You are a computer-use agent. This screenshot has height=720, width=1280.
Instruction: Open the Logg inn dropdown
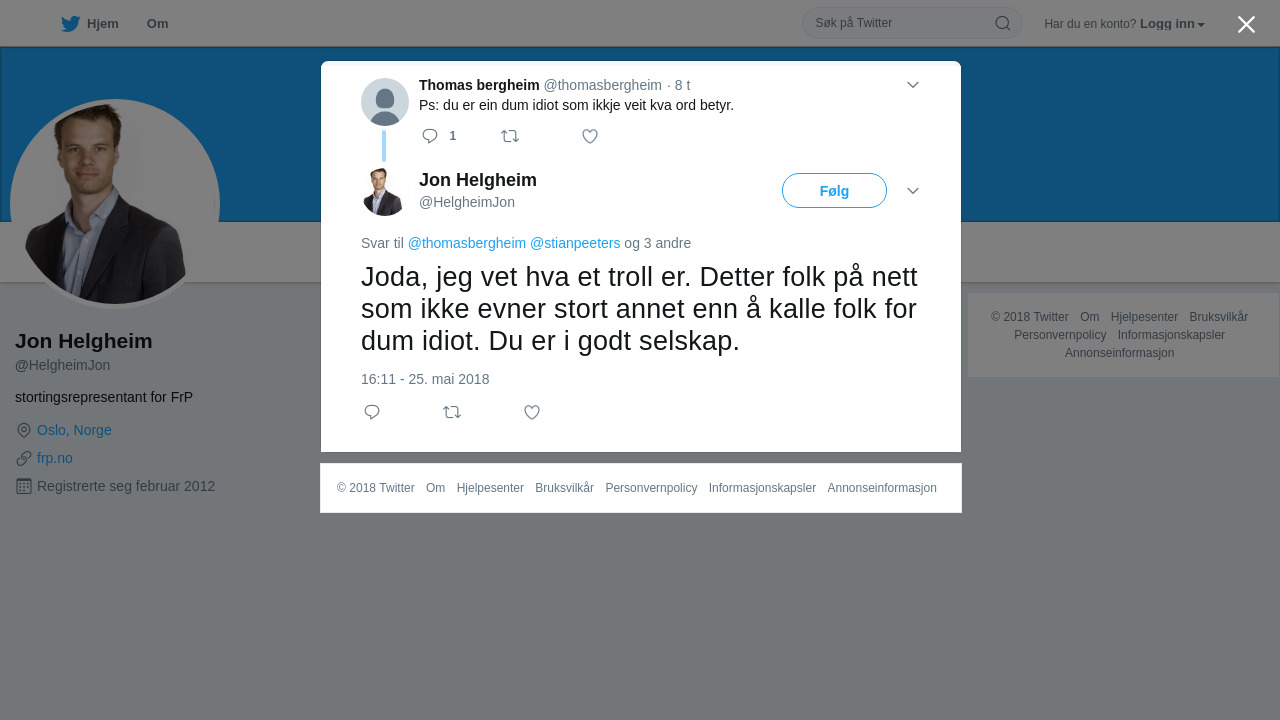[x=1172, y=23]
